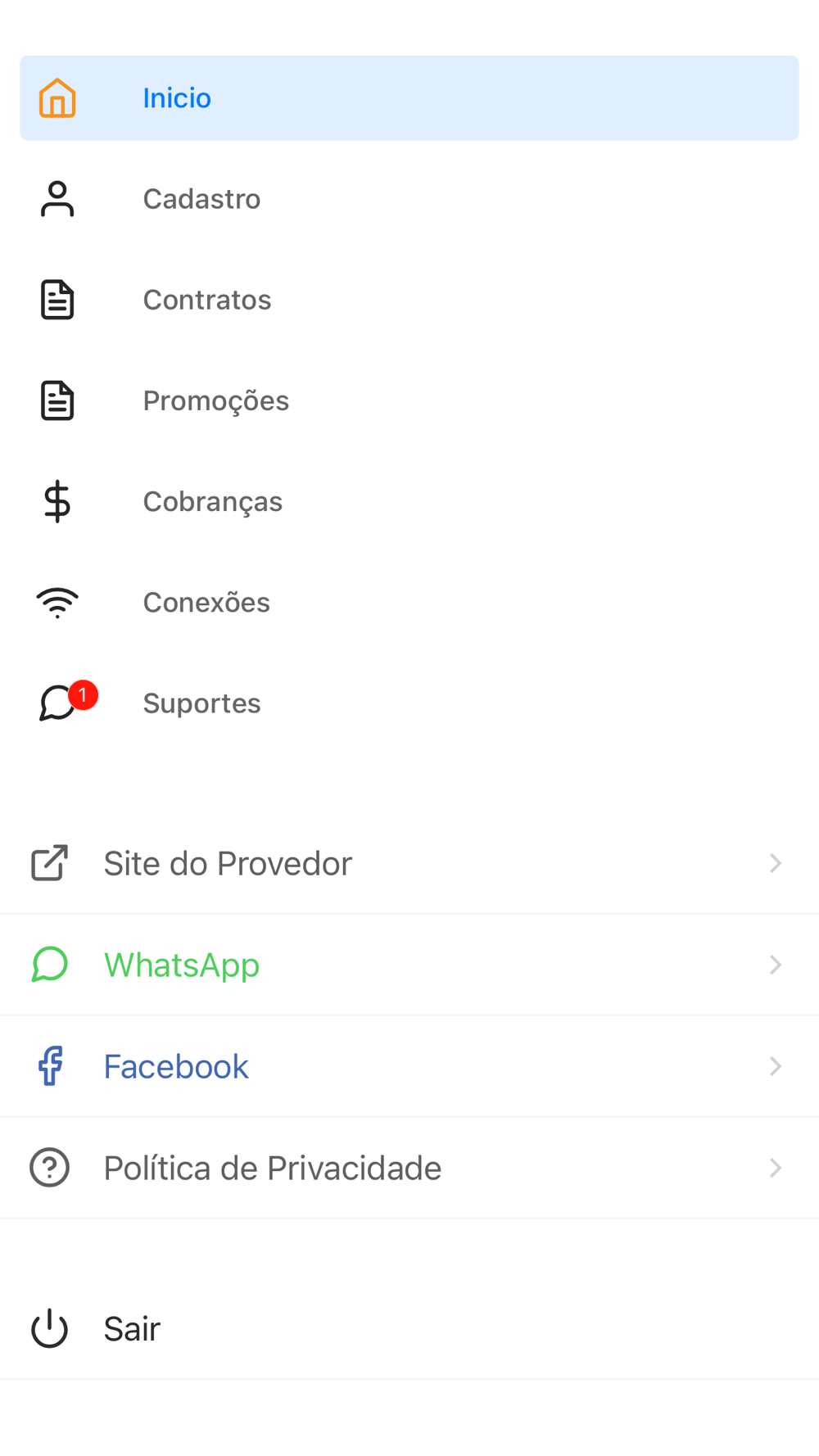
Task: Open the Cobranças billing section
Action: 409,501
